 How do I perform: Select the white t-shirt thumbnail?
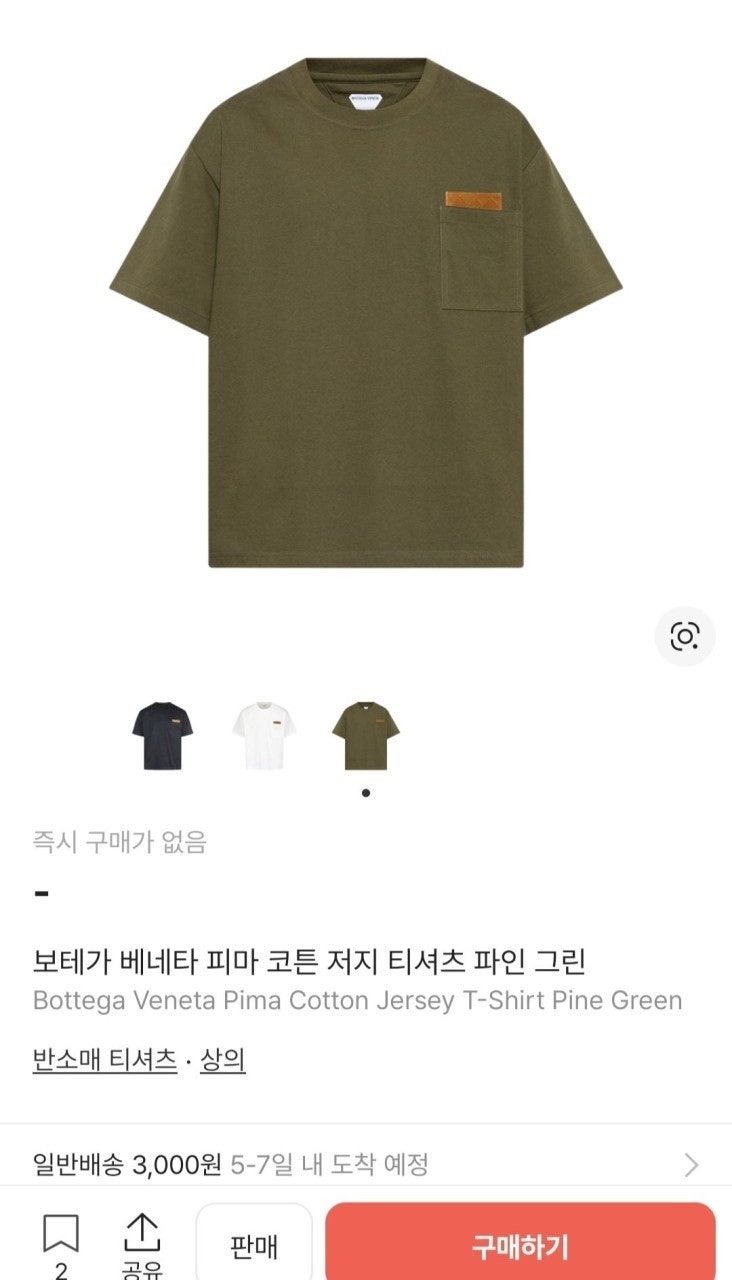point(264,735)
